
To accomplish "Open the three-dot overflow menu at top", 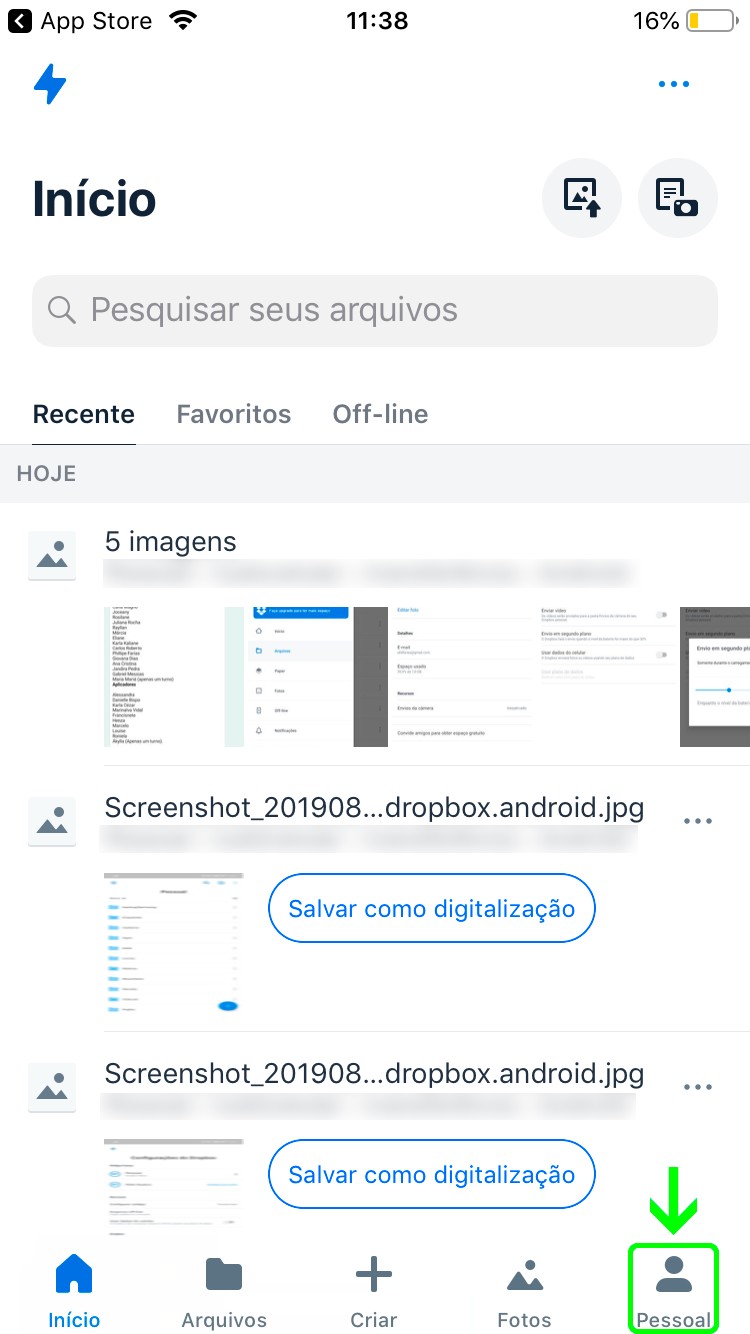I will click(x=674, y=85).
